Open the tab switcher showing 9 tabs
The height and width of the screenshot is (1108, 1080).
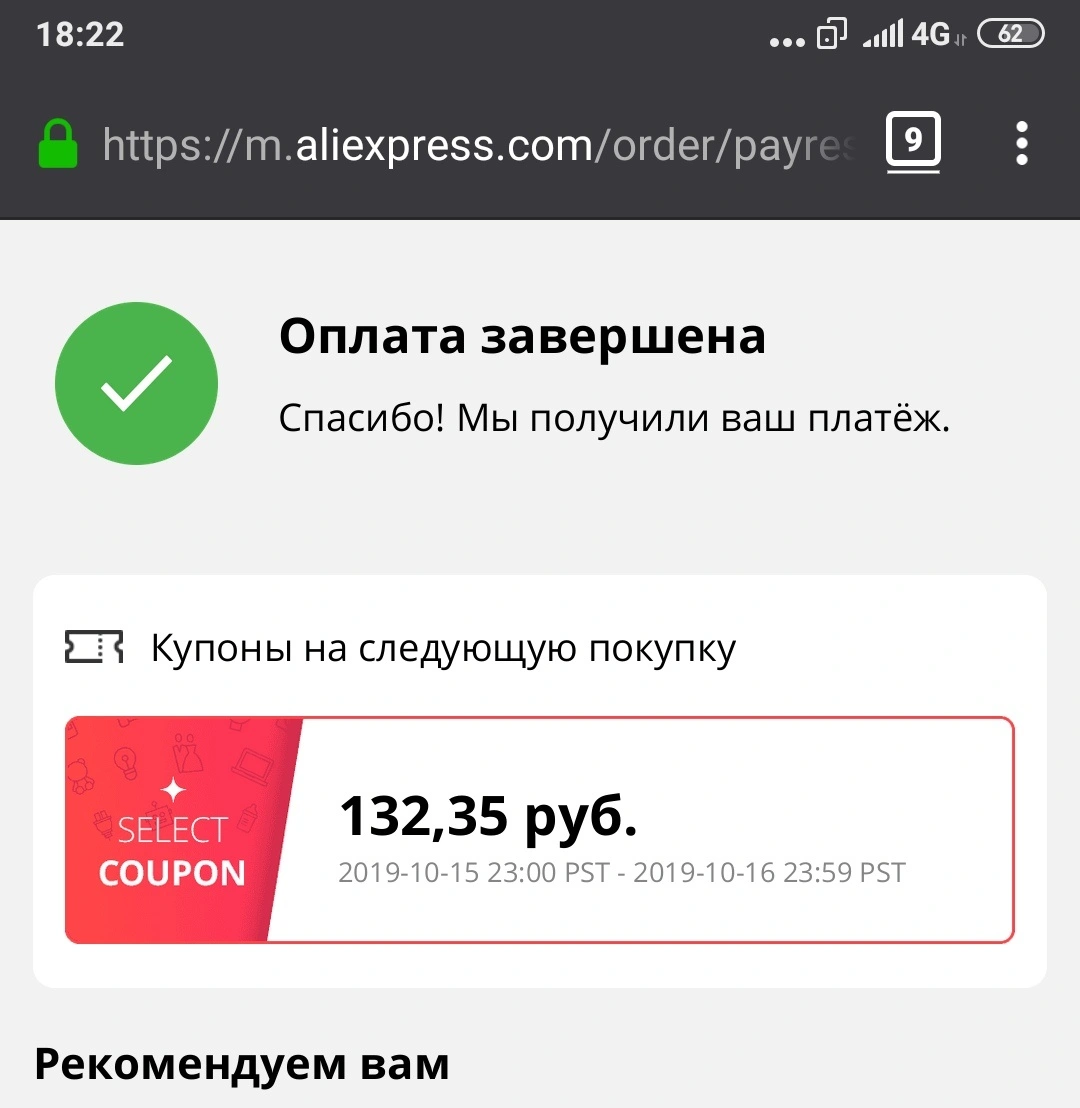pyautogui.click(x=913, y=142)
